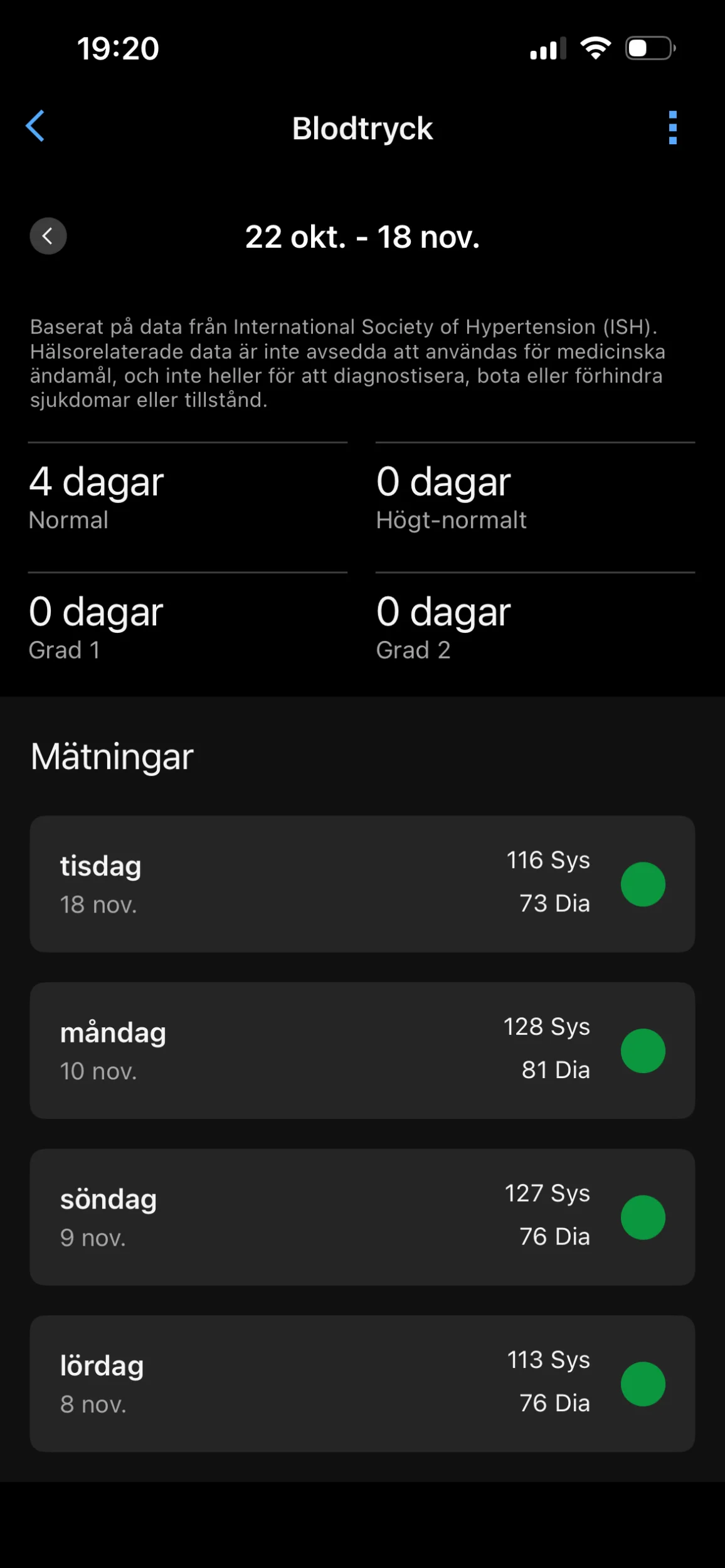Show the previous date period
Viewport: 725px width, 1568px height.
point(48,236)
